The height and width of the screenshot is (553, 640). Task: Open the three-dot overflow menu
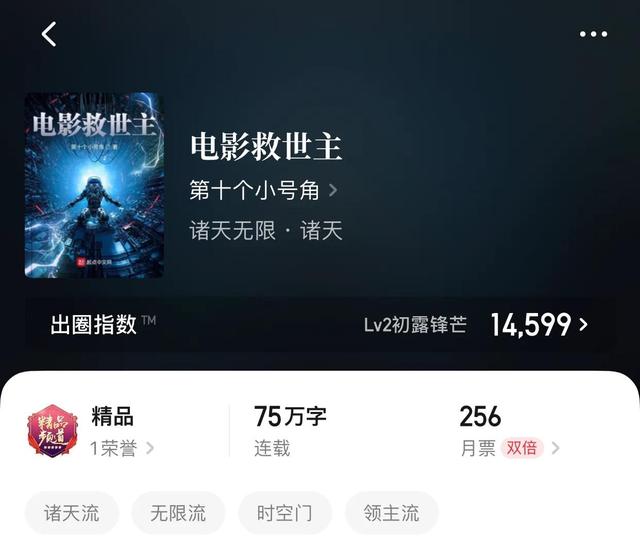[593, 34]
